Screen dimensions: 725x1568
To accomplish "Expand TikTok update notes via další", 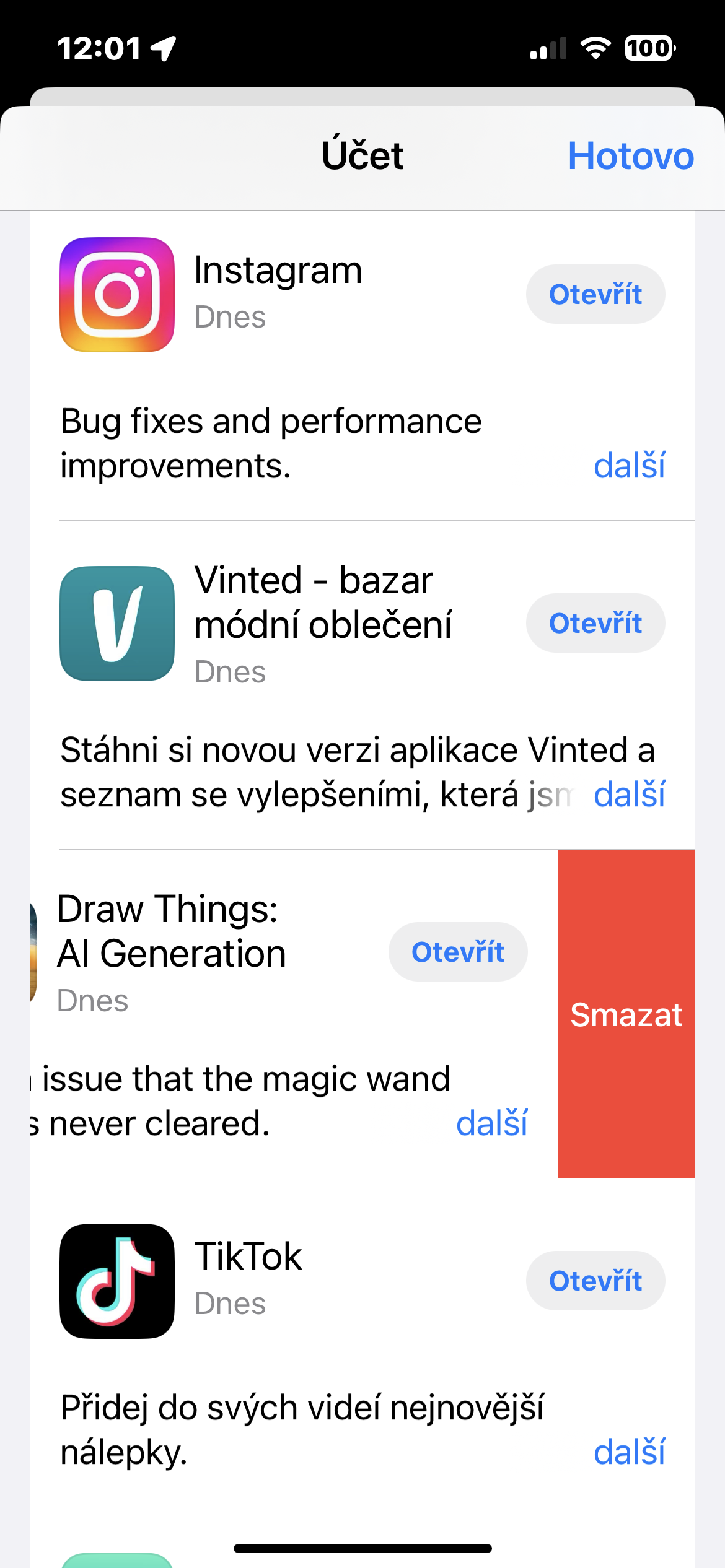I will (x=628, y=1452).
